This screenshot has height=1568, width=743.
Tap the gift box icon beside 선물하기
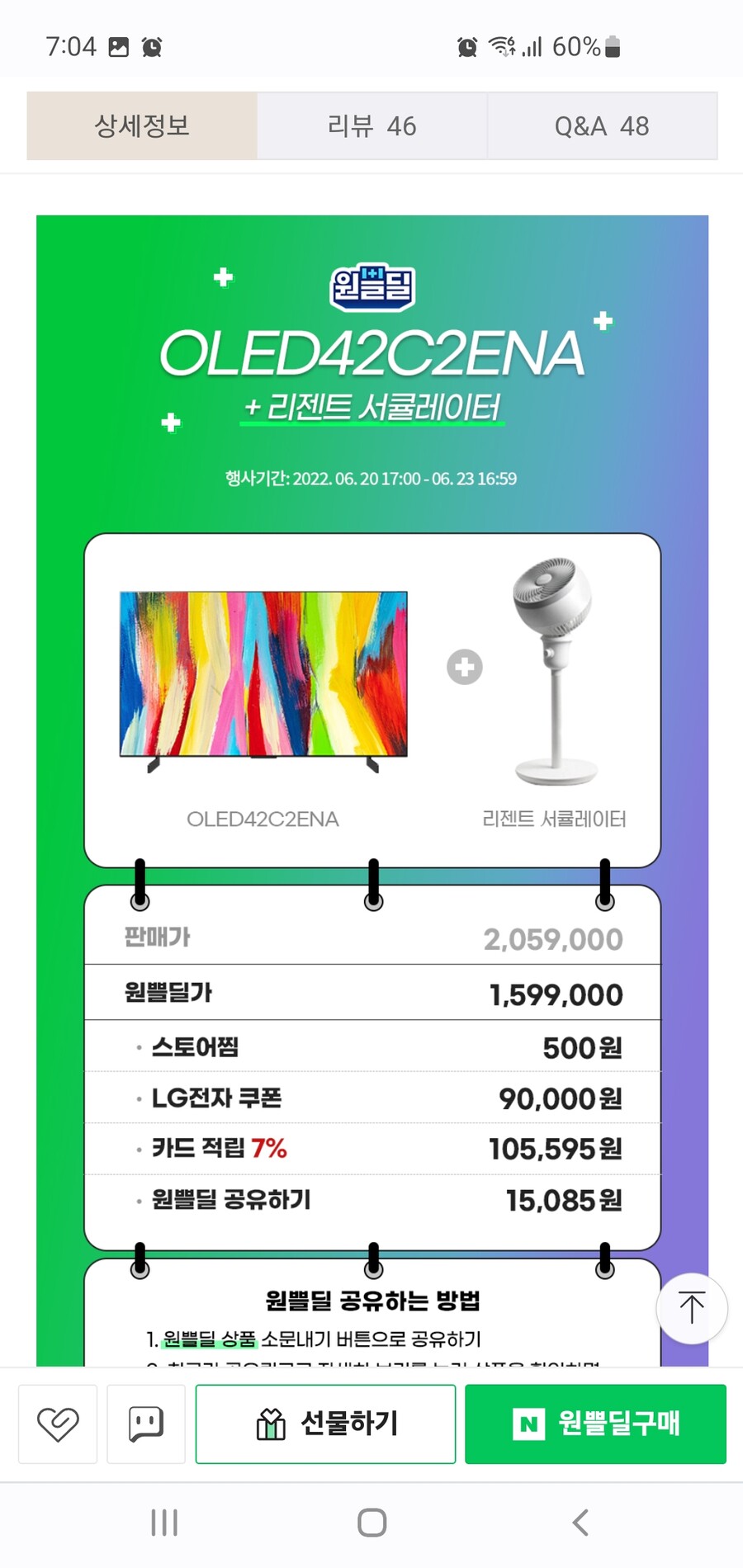coord(271,1424)
